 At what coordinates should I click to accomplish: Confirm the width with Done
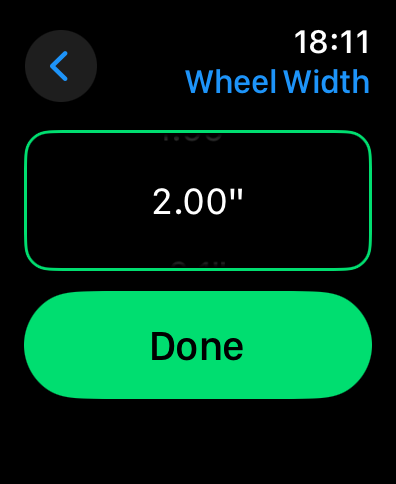pyautogui.click(x=198, y=345)
